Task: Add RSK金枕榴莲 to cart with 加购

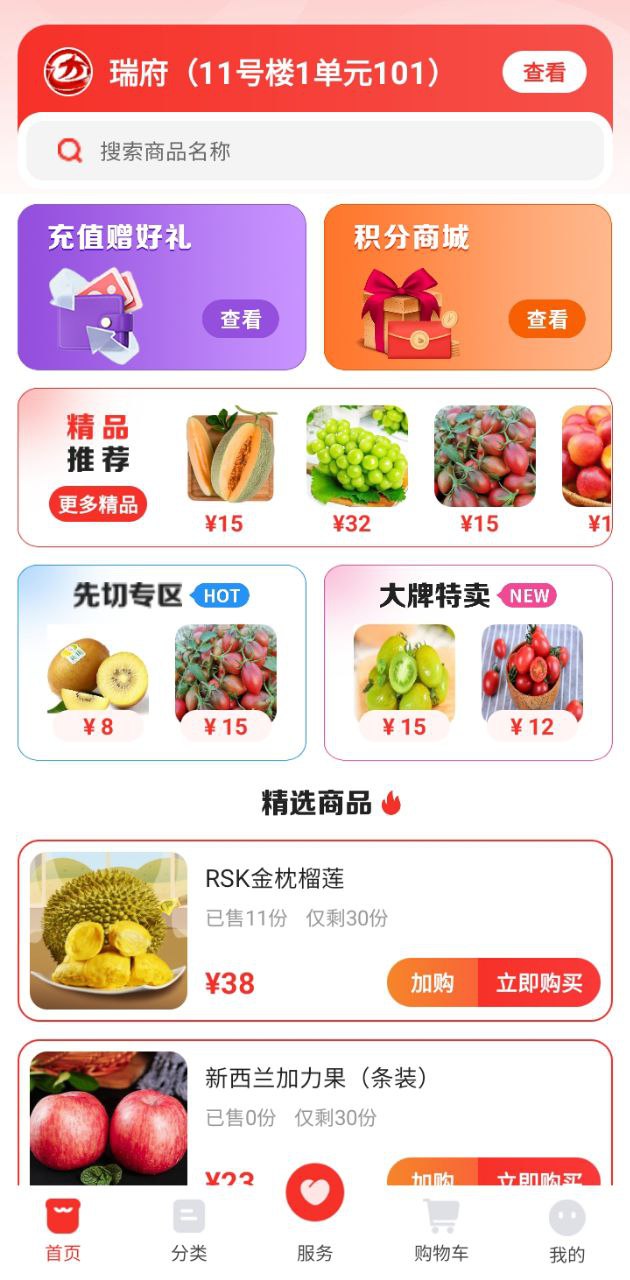Action: pyautogui.click(x=432, y=982)
